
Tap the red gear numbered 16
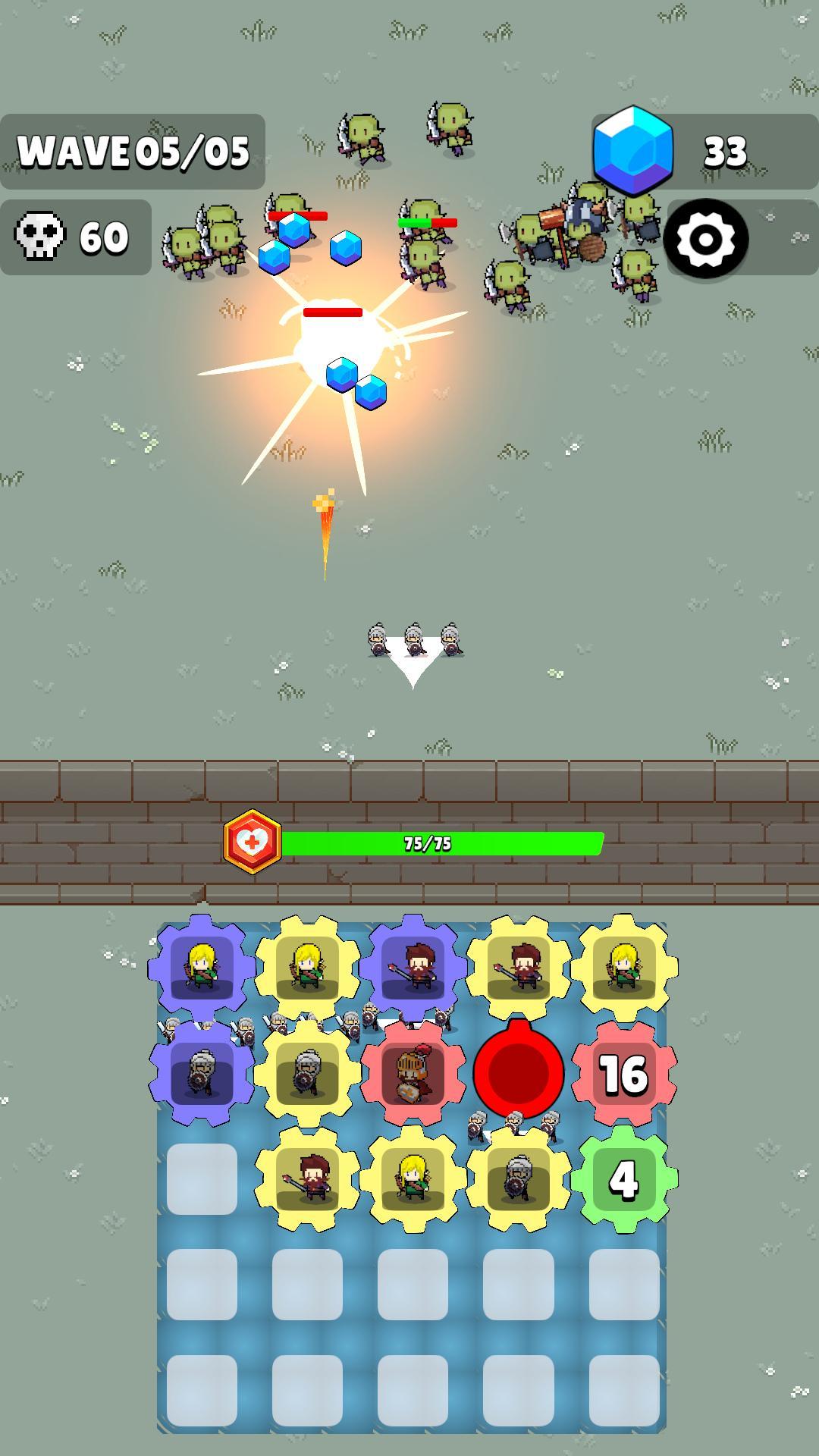tap(624, 1073)
